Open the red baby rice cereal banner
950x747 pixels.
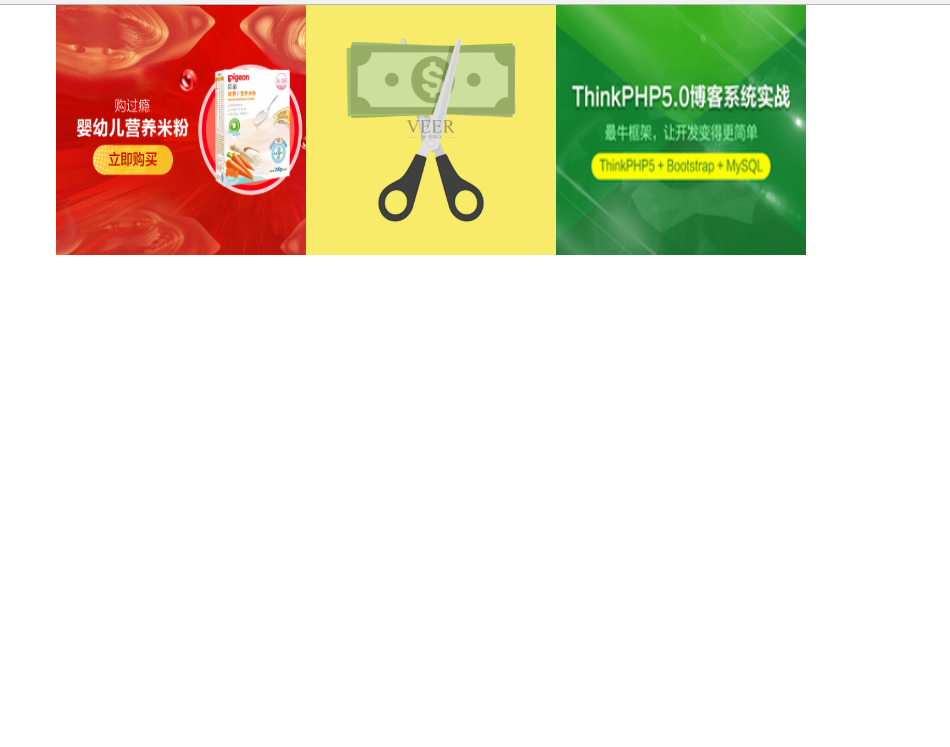tap(181, 130)
